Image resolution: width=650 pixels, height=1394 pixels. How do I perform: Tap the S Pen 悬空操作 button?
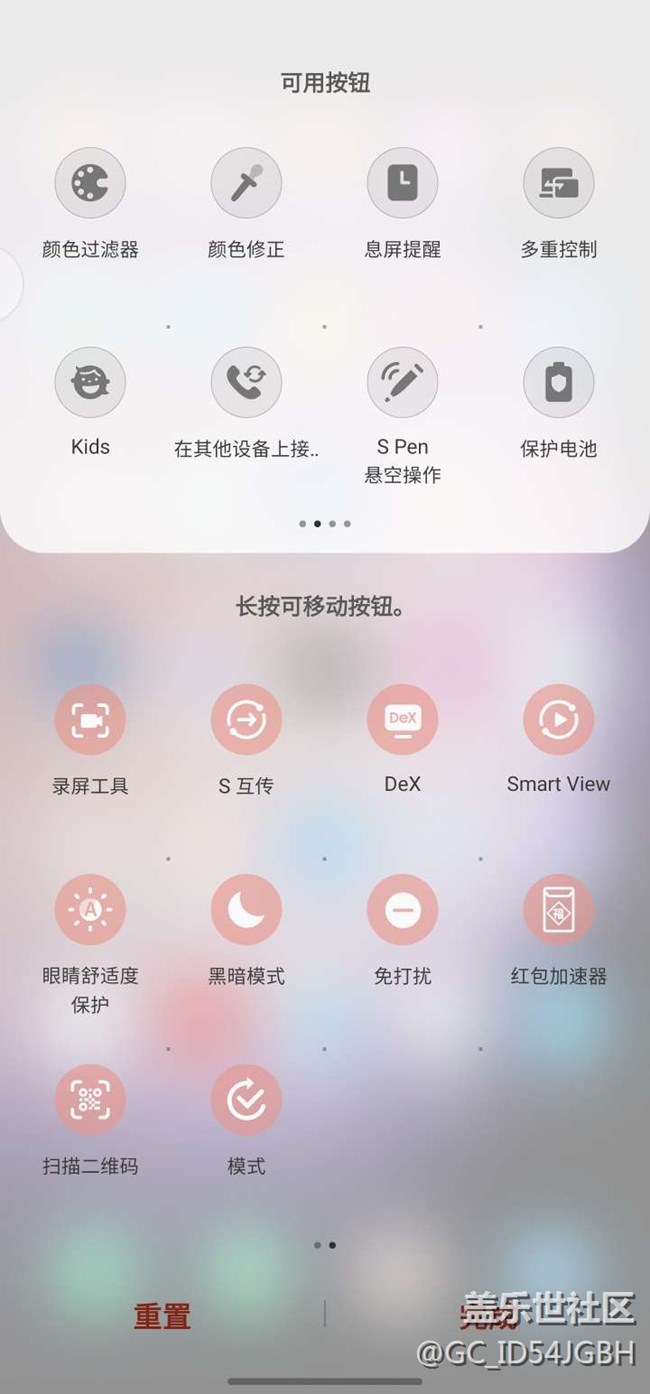point(402,382)
